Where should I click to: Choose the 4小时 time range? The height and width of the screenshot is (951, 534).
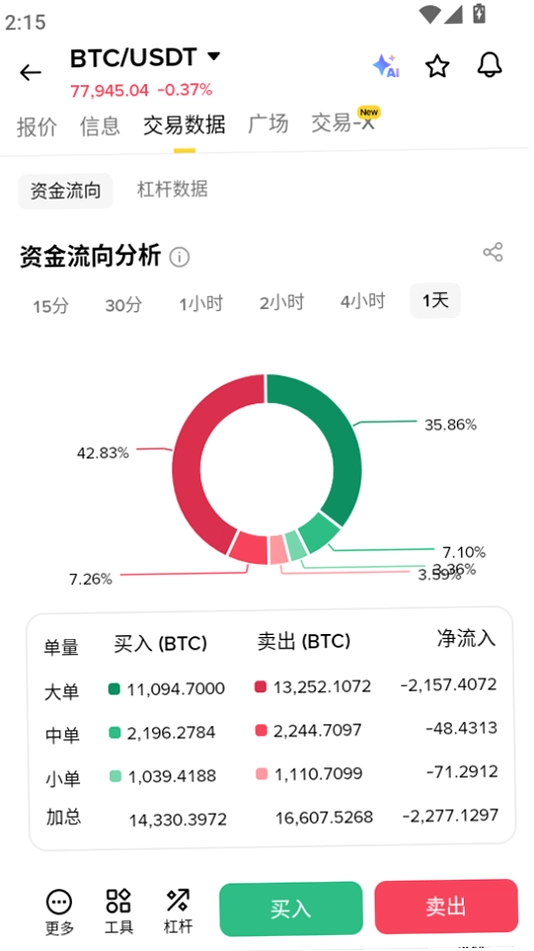click(x=362, y=301)
